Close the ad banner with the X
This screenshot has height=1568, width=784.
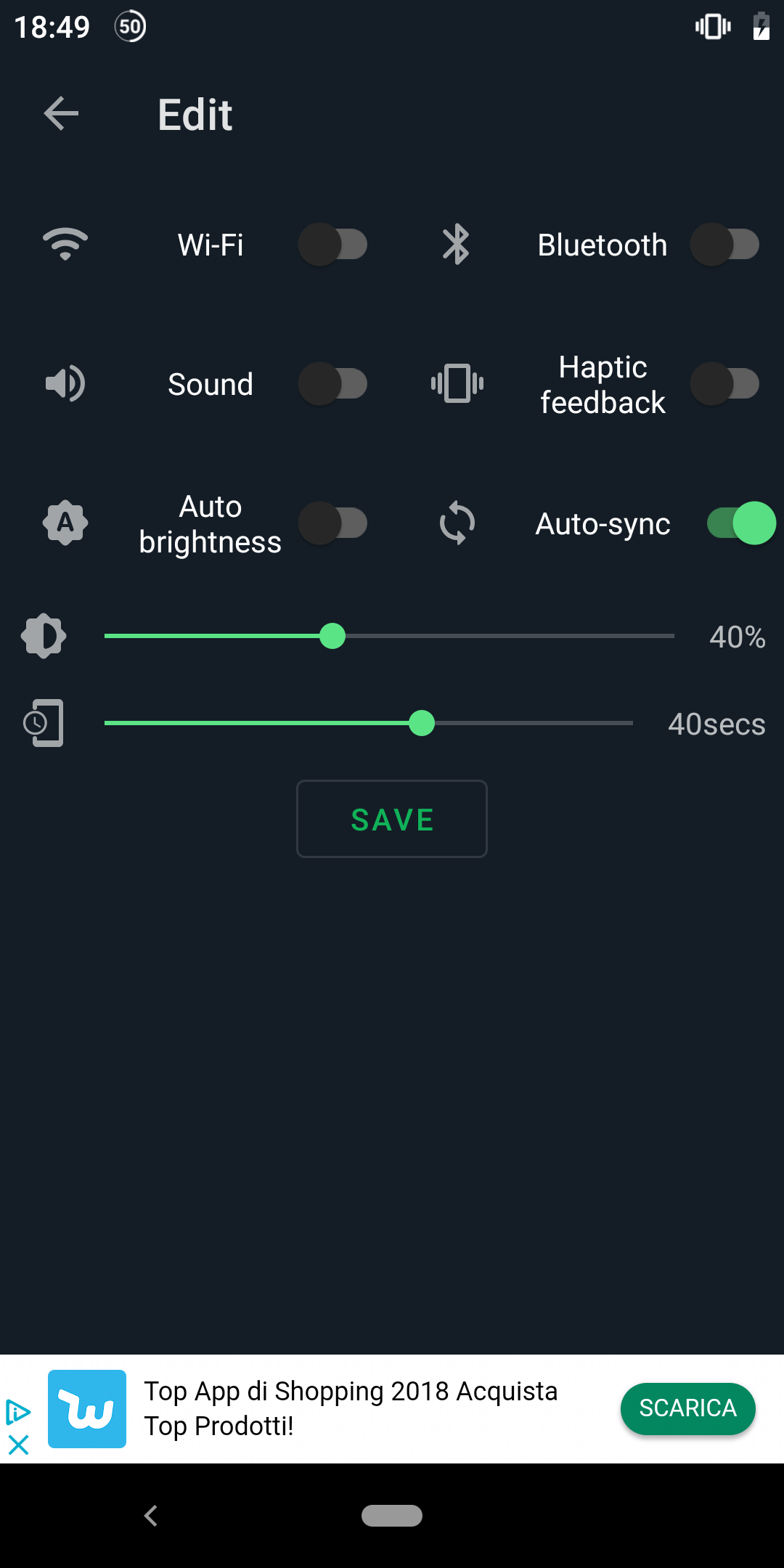click(18, 1445)
